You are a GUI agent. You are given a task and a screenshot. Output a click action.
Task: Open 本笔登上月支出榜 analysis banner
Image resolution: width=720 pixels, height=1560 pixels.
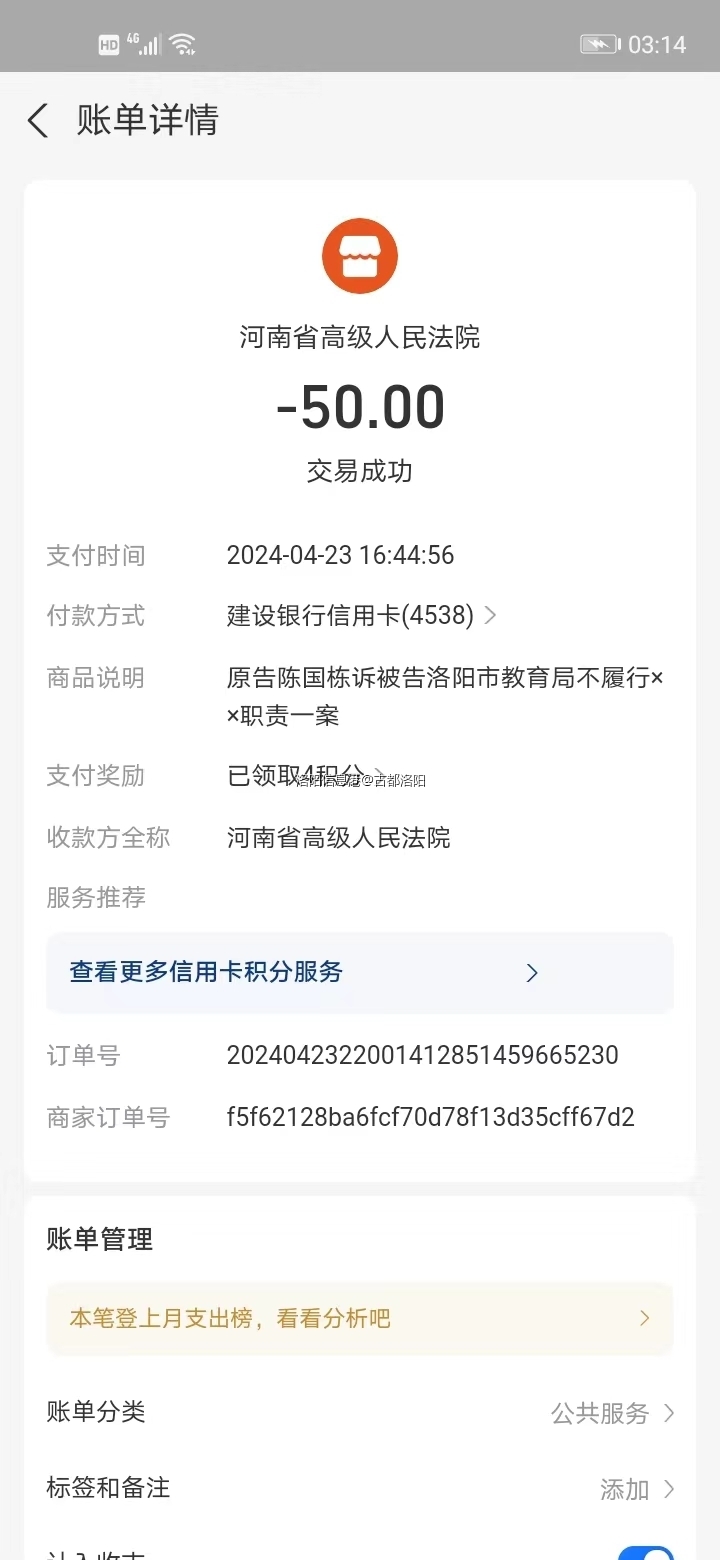click(358, 1318)
